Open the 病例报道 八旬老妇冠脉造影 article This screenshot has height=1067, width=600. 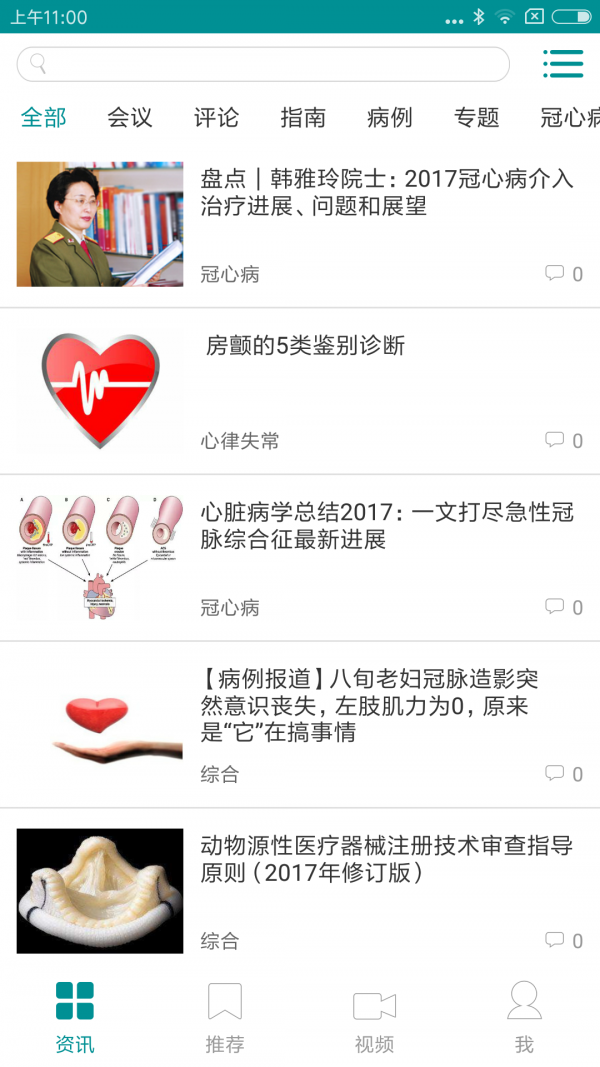pos(370,706)
